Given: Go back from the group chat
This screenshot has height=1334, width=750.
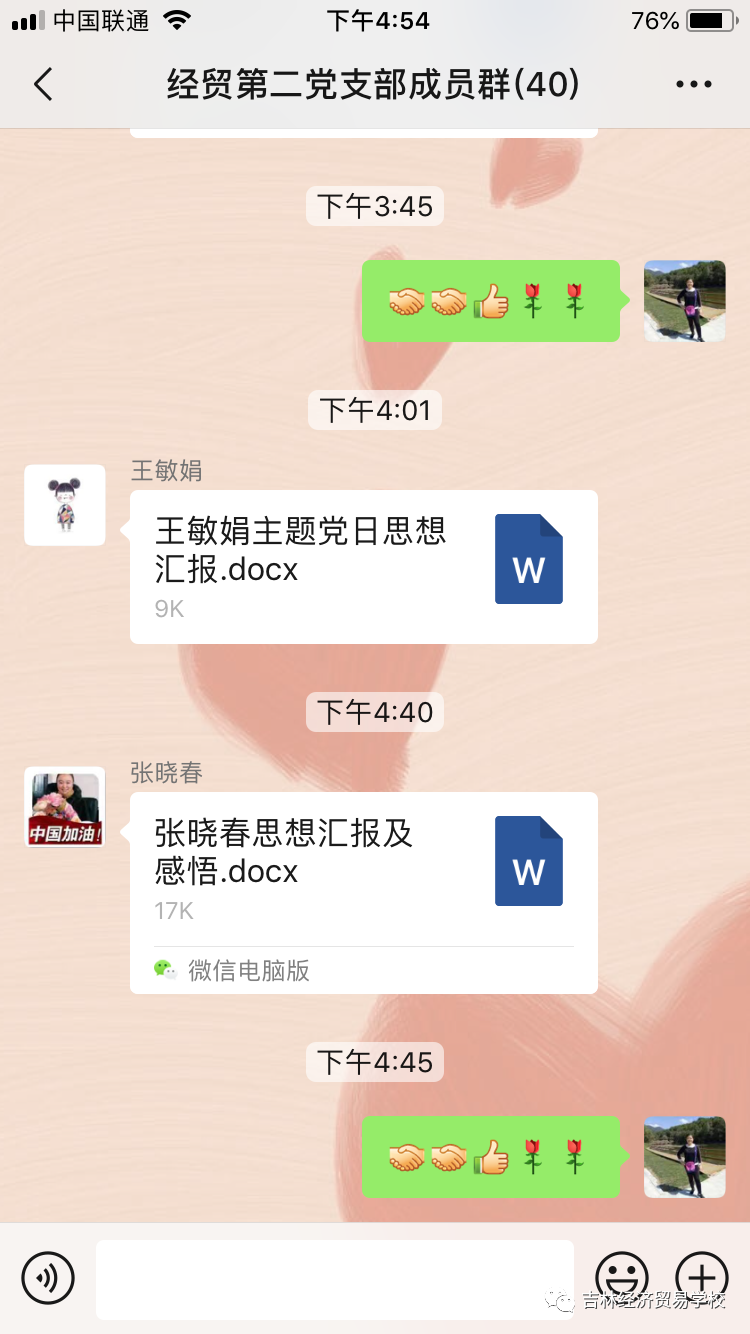Looking at the screenshot, I should coord(43,85).
